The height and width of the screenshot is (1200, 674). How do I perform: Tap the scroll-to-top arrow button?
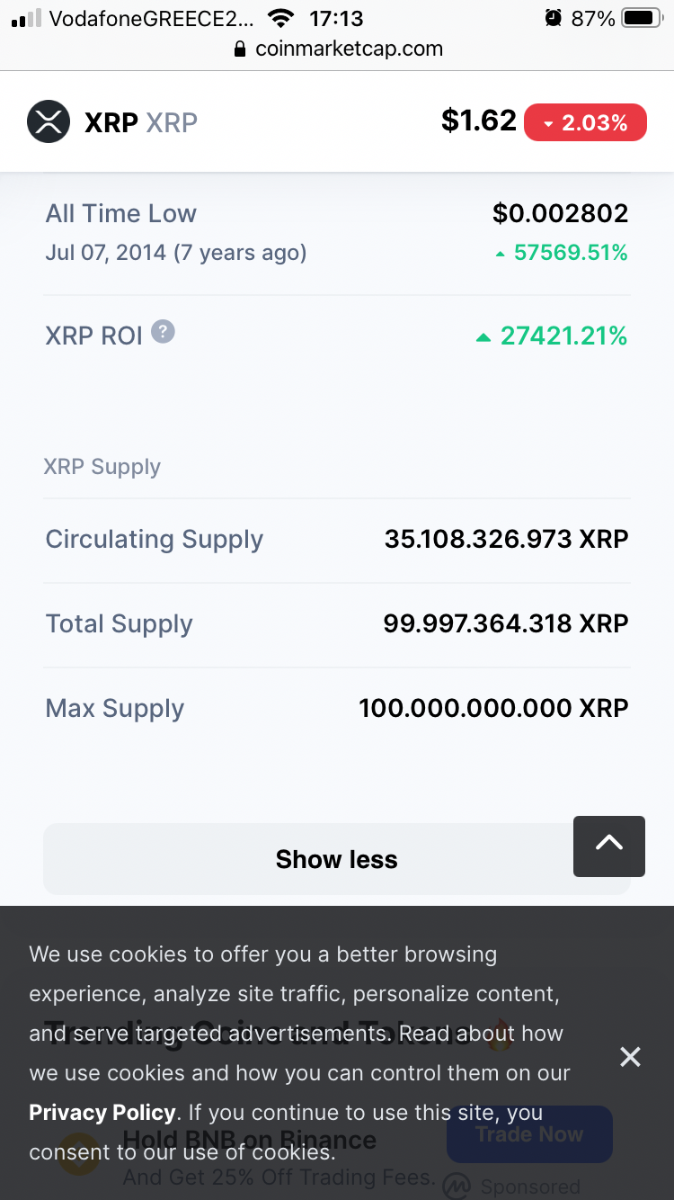pyautogui.click(x=609, y=846)
